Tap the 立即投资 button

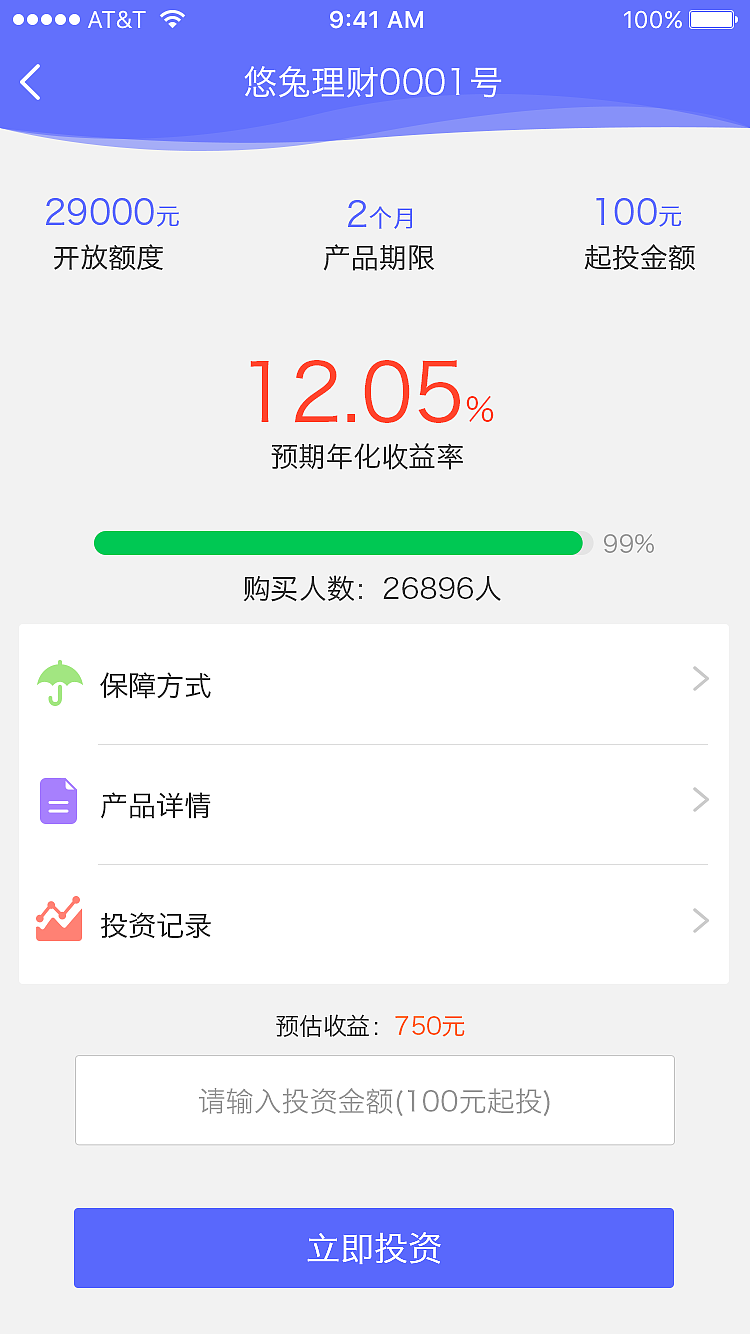tap(373, 1248)
